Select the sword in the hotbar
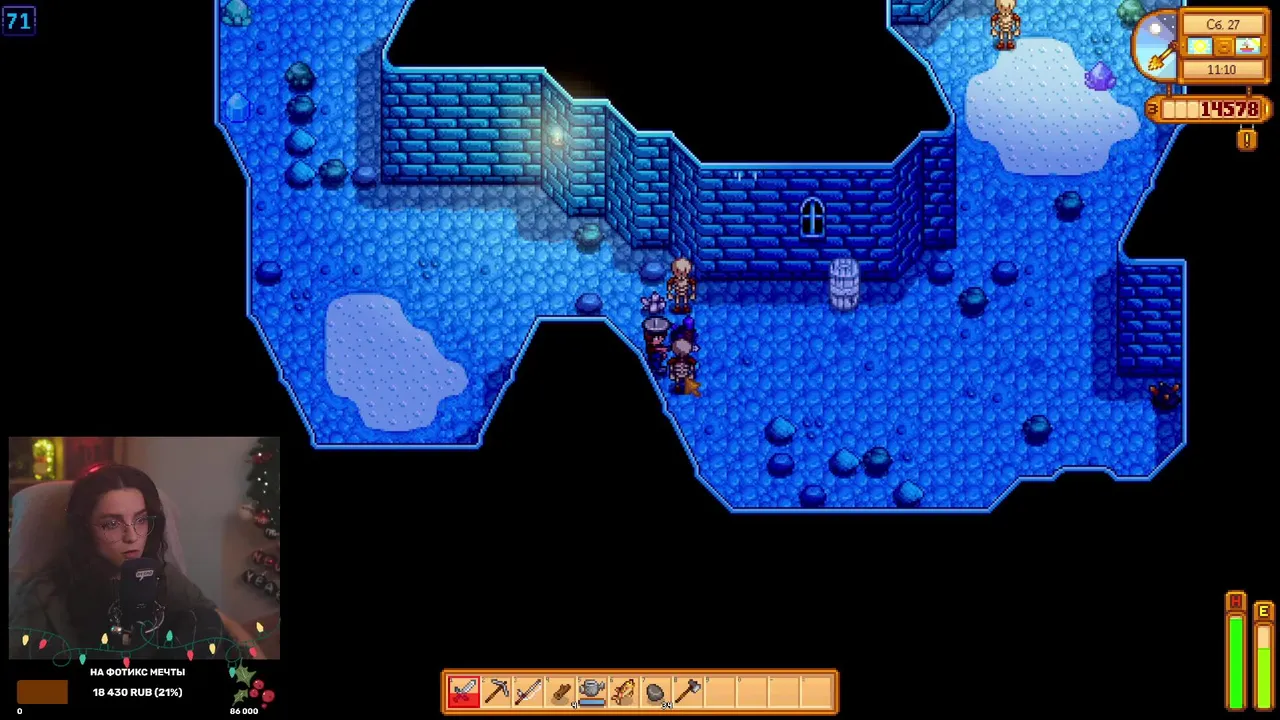Image resolution: width=1280 pixels, height=720 pixels. pyautogui.click(x=464, y=692)
